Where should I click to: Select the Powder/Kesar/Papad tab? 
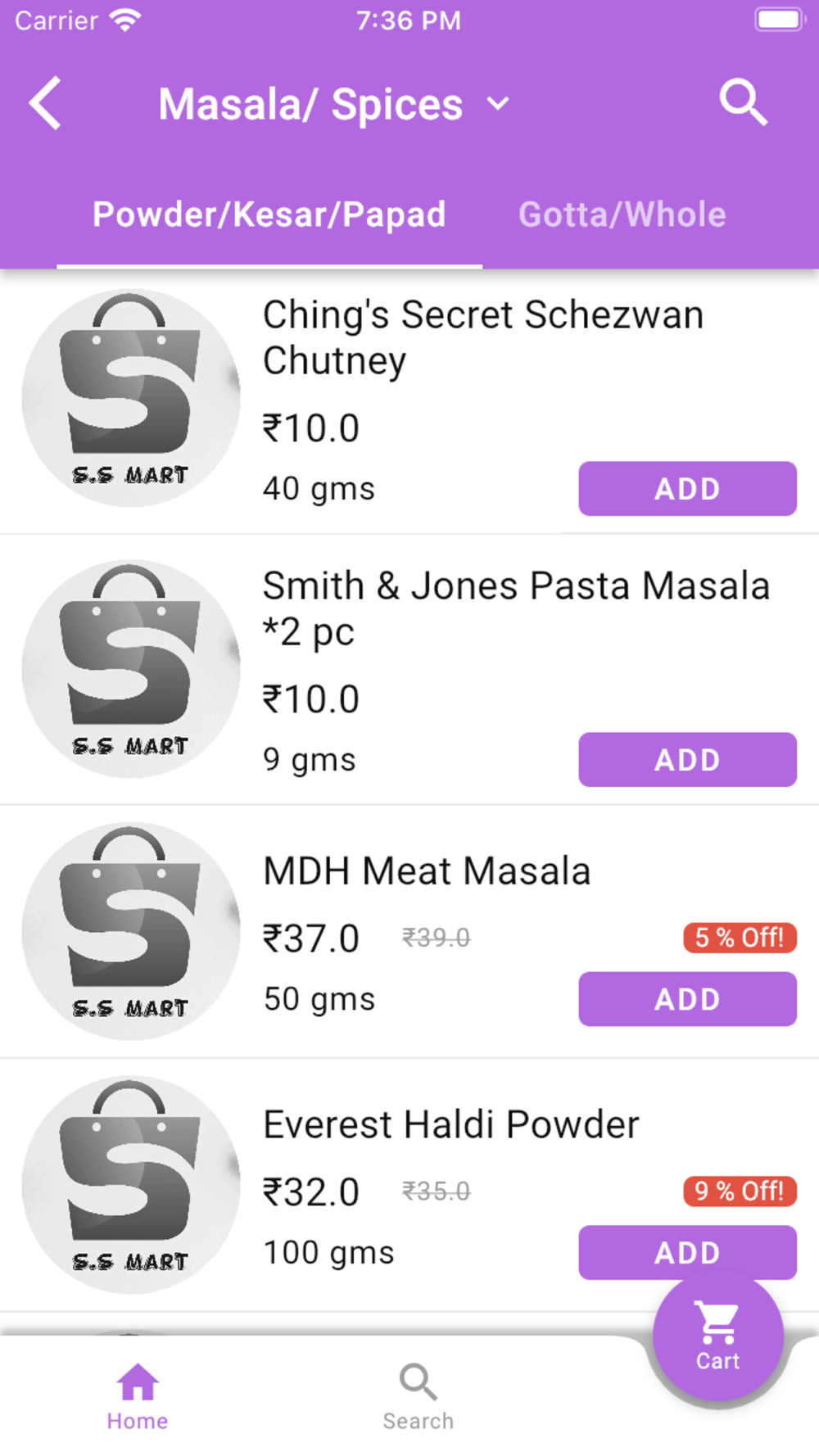point(269,215)
